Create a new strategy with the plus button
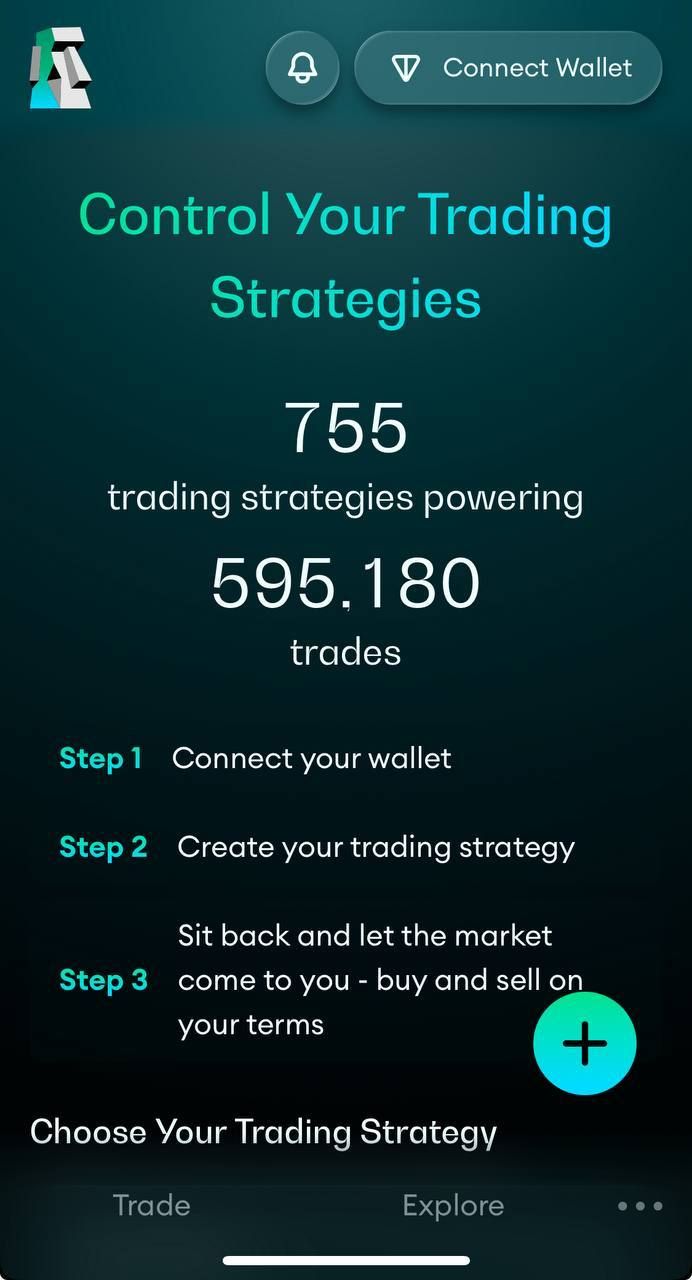The height and width of the screenshot is (1280, 692). pyautogui.click(x=584, y=1043)
